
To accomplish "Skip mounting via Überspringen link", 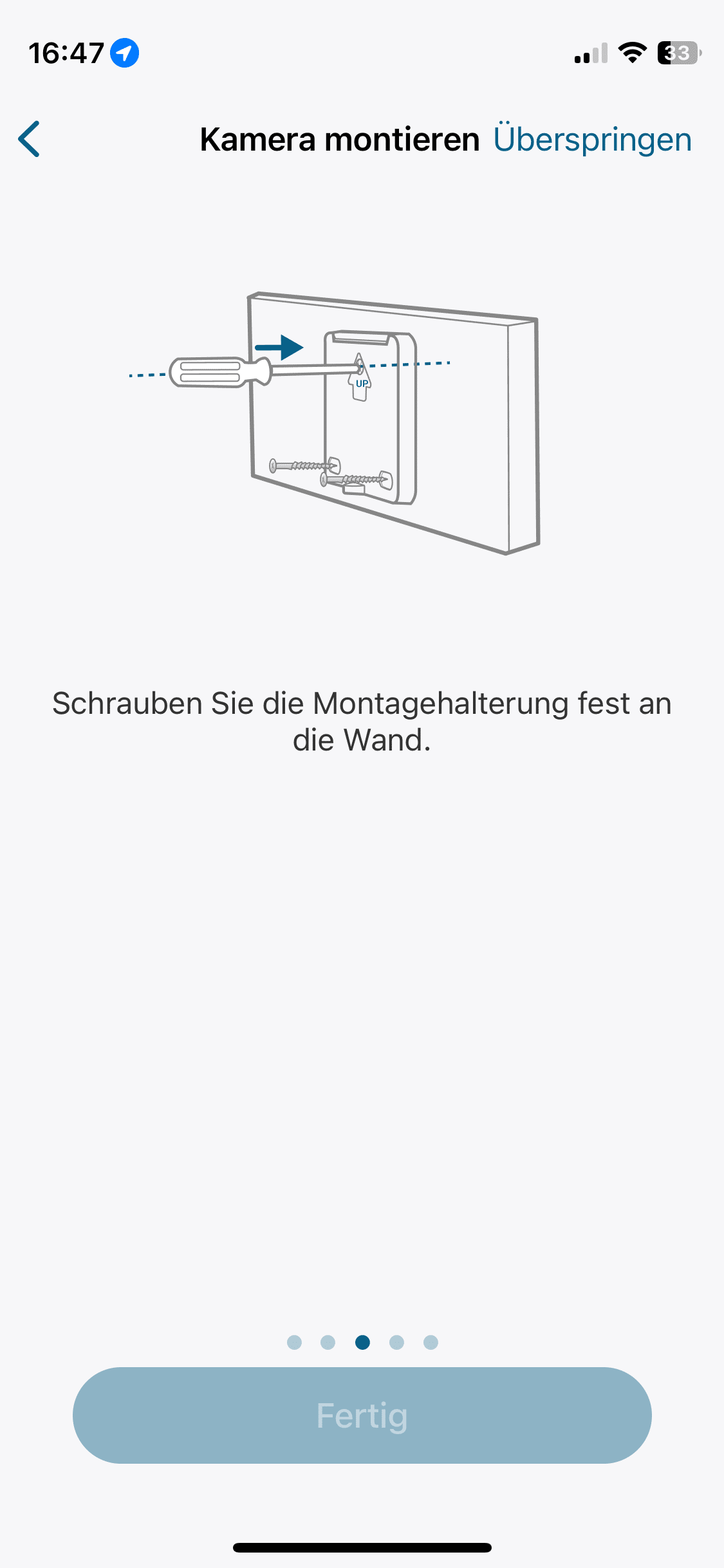I will point(592,139).
